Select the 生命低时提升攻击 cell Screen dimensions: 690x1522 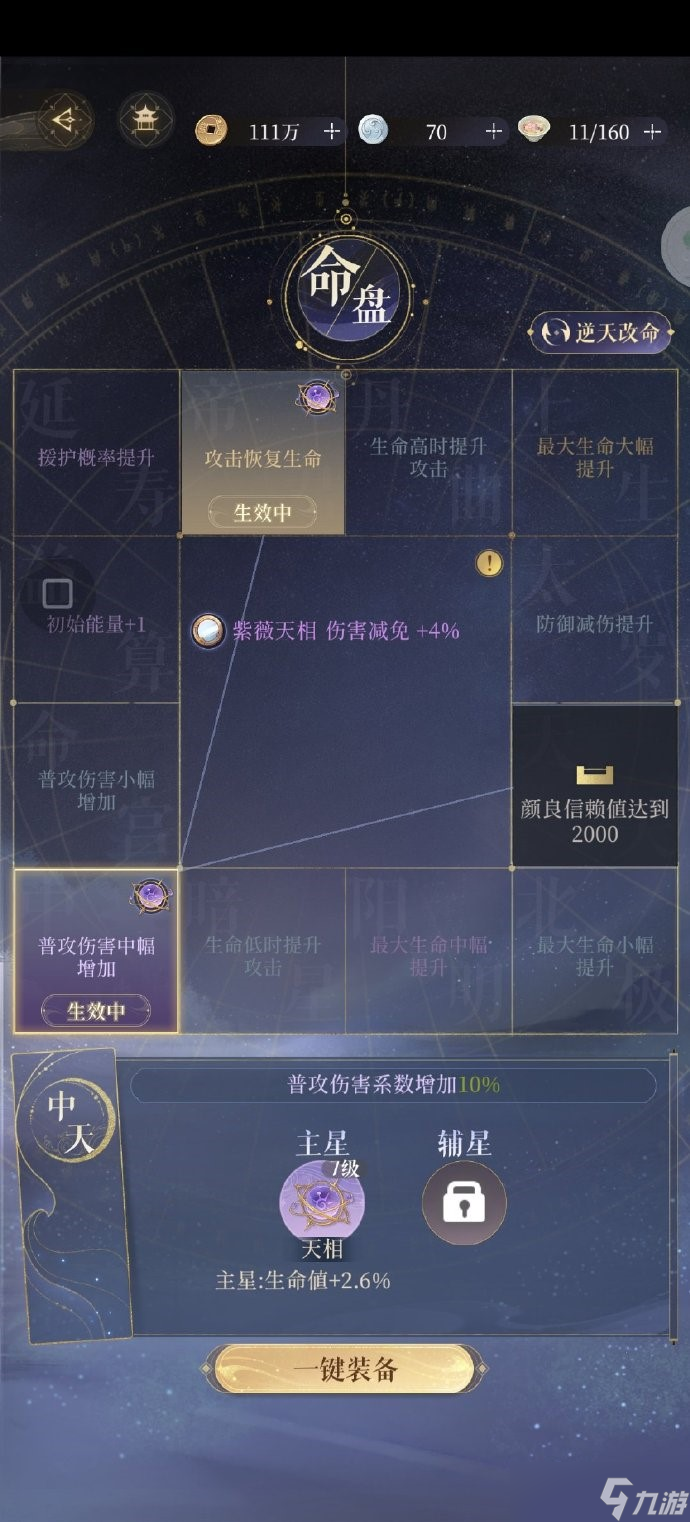[262, 955]
